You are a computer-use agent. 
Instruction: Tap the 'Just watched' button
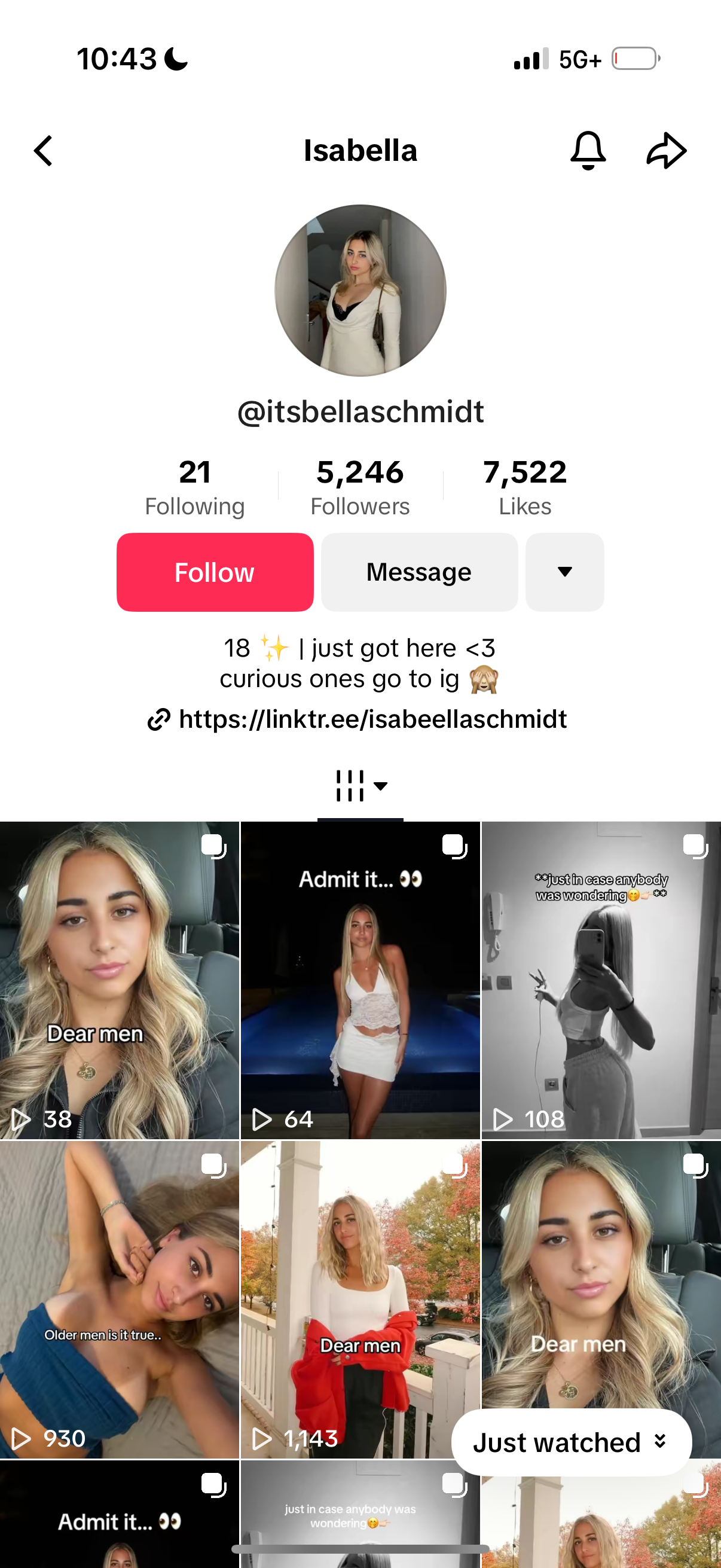(571, 1442)
